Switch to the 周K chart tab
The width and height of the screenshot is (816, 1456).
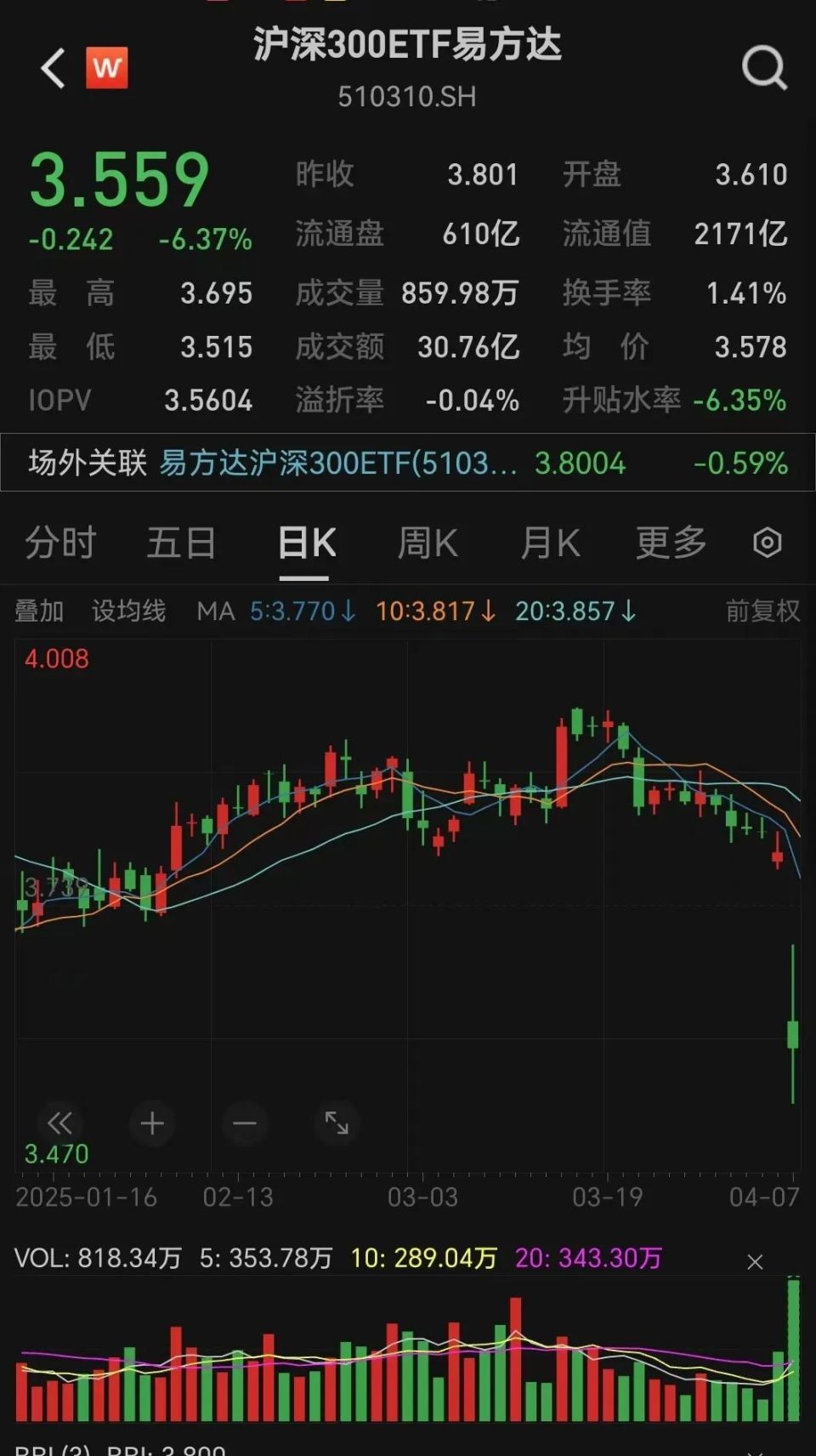[428, 543]
